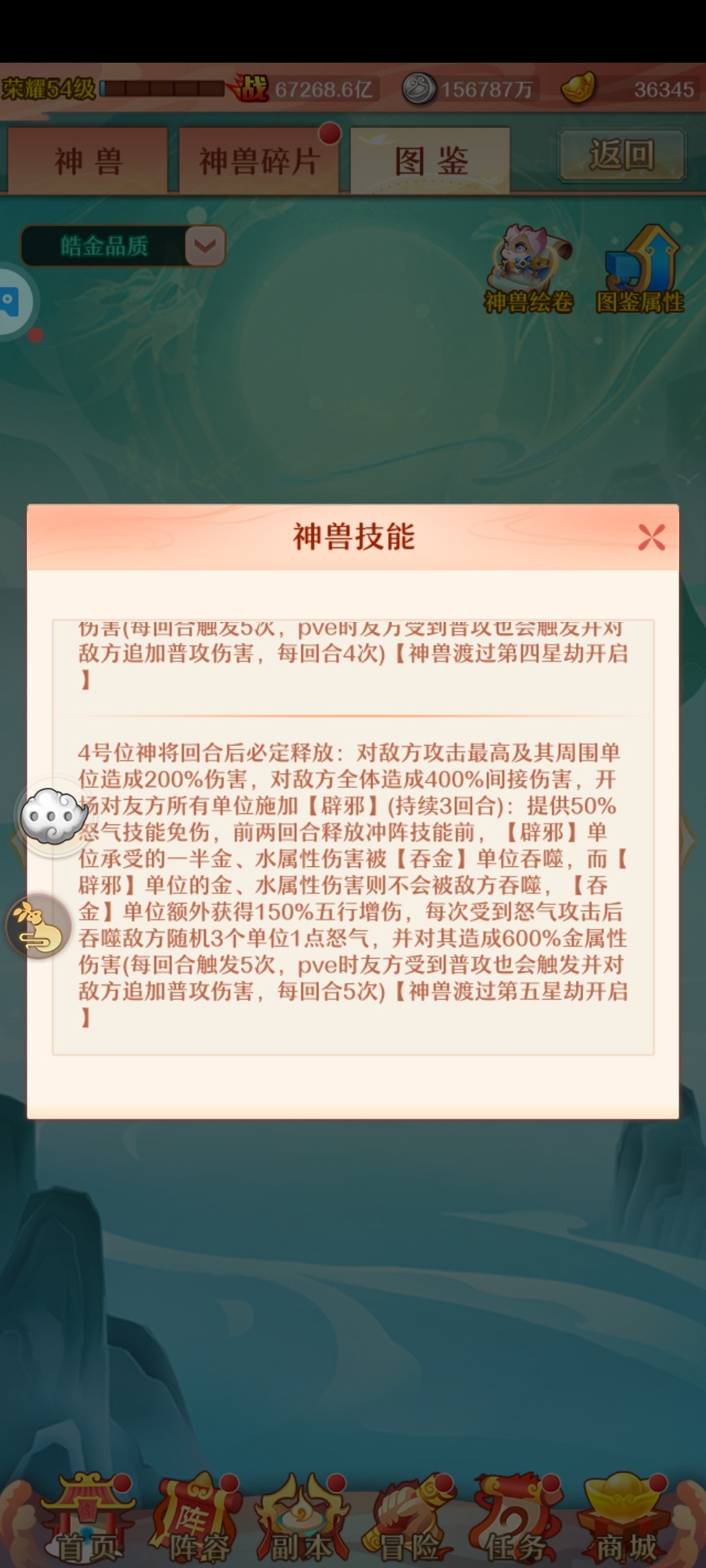Viewport: 706px width, 1568px height.
Task: Tap the floating rabbit-cloud icon
Action: pyautogui.click(x=38, y=926)
